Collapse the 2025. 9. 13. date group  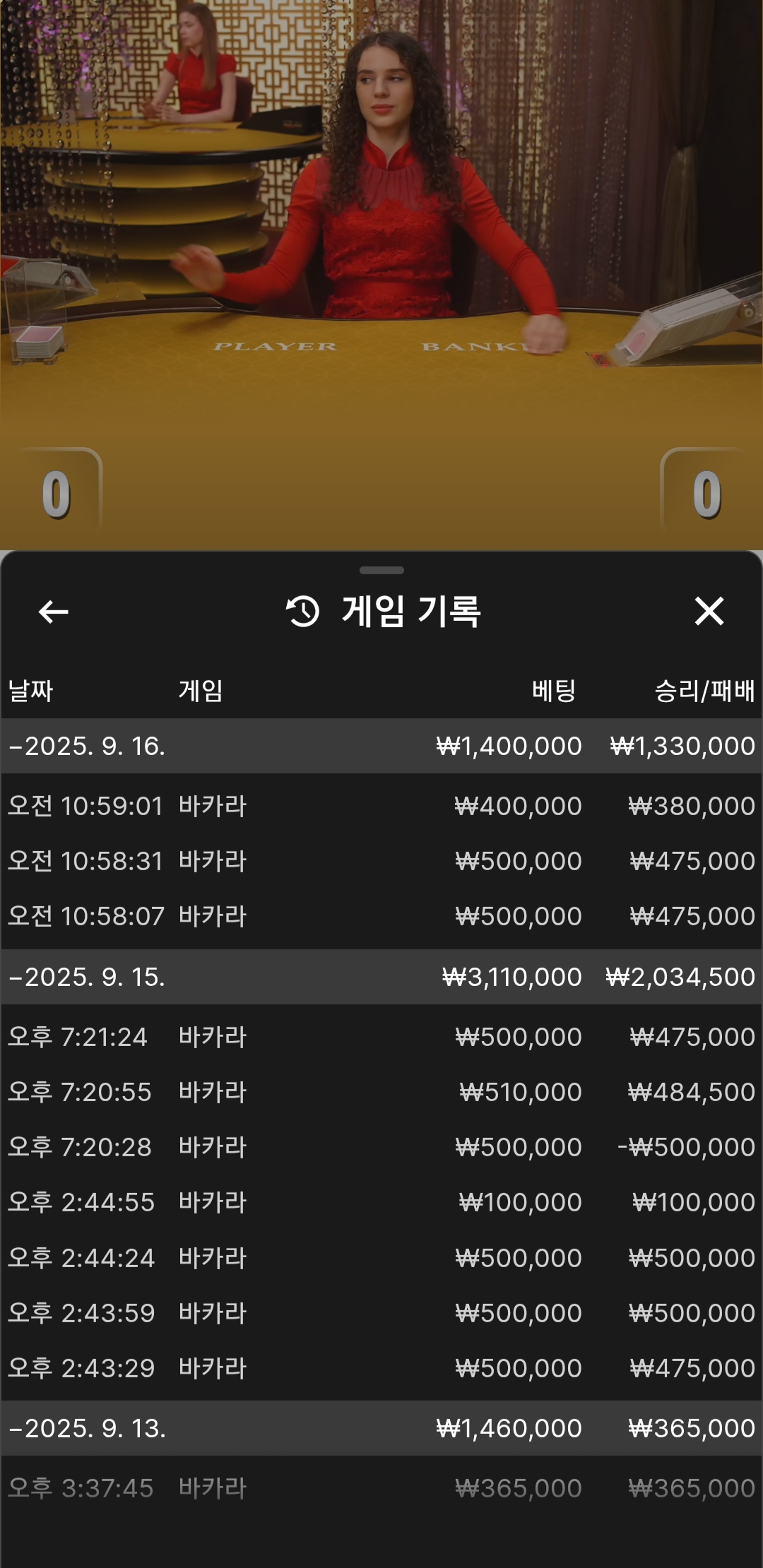[381, 1428]
